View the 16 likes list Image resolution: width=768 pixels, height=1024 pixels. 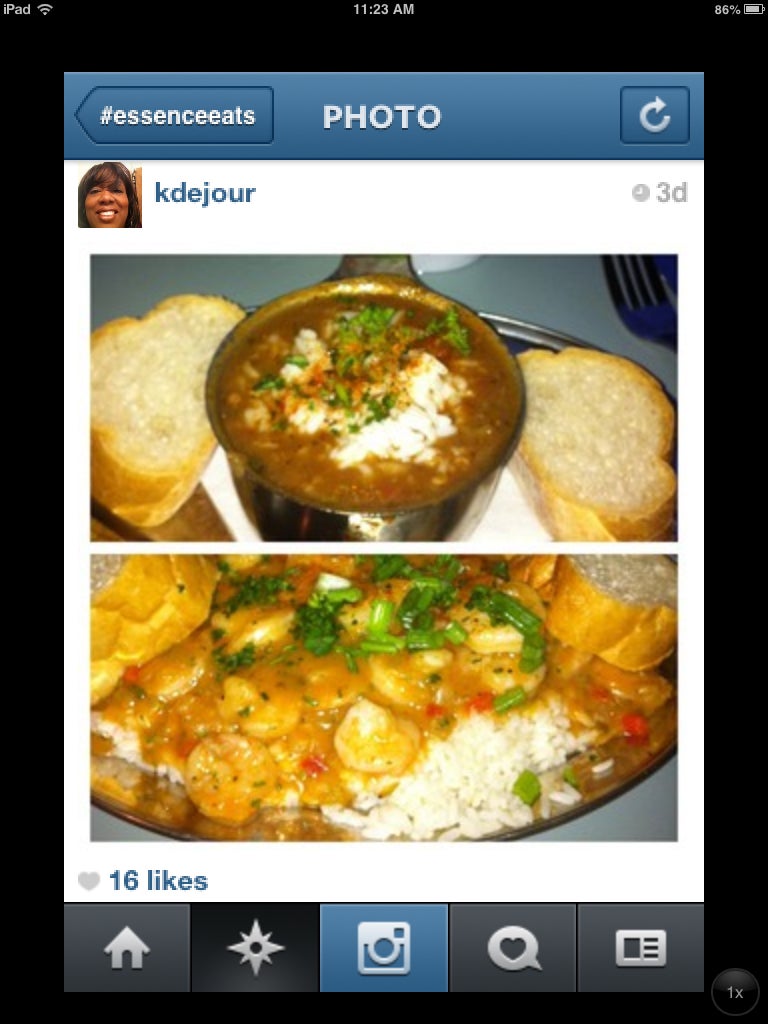pos(157,881)
